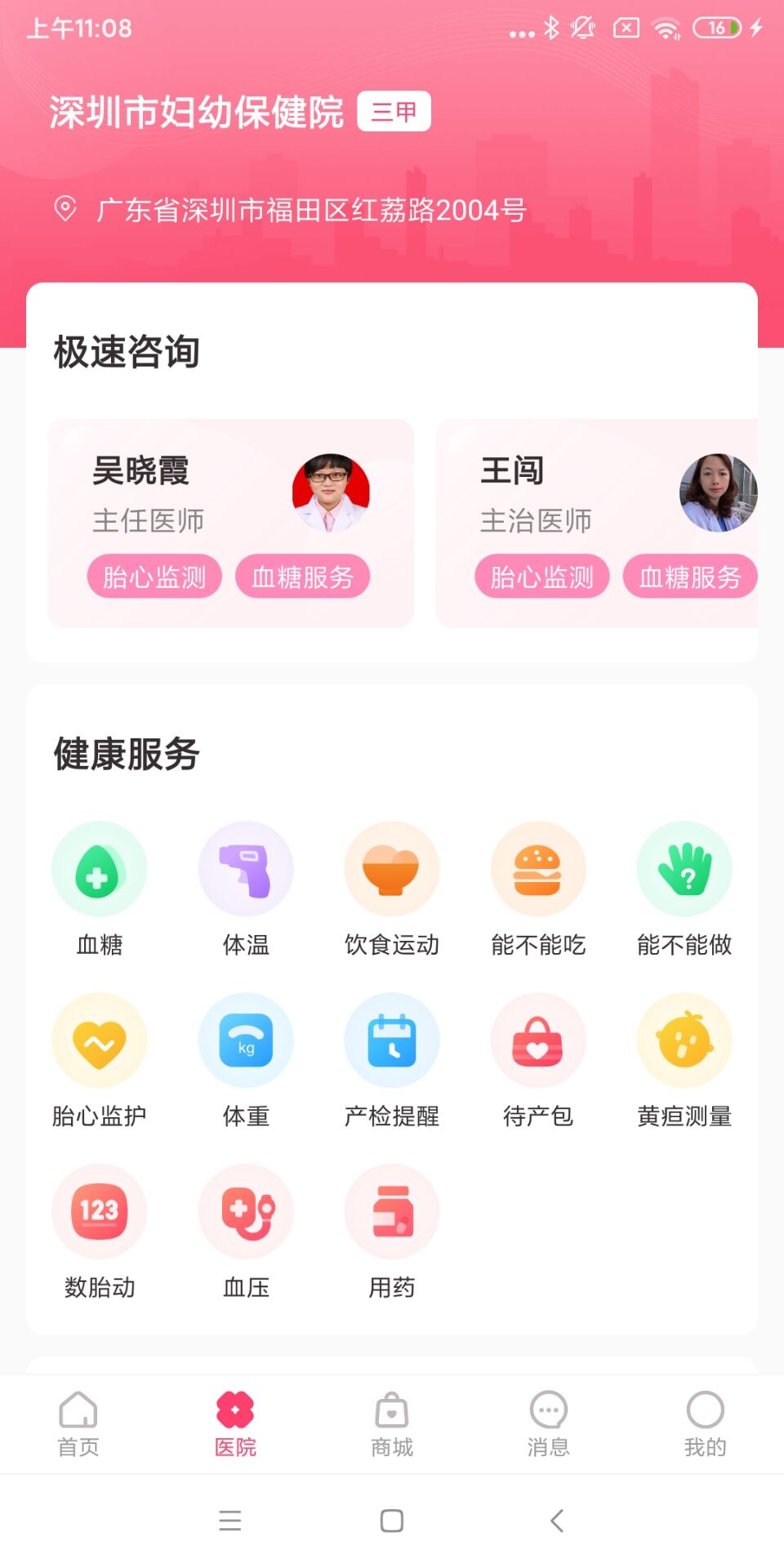Open the 黄疸测量 jaundice measurement icon
The height and width of the screenshot is (1568, 784).
coord(684,1040)
